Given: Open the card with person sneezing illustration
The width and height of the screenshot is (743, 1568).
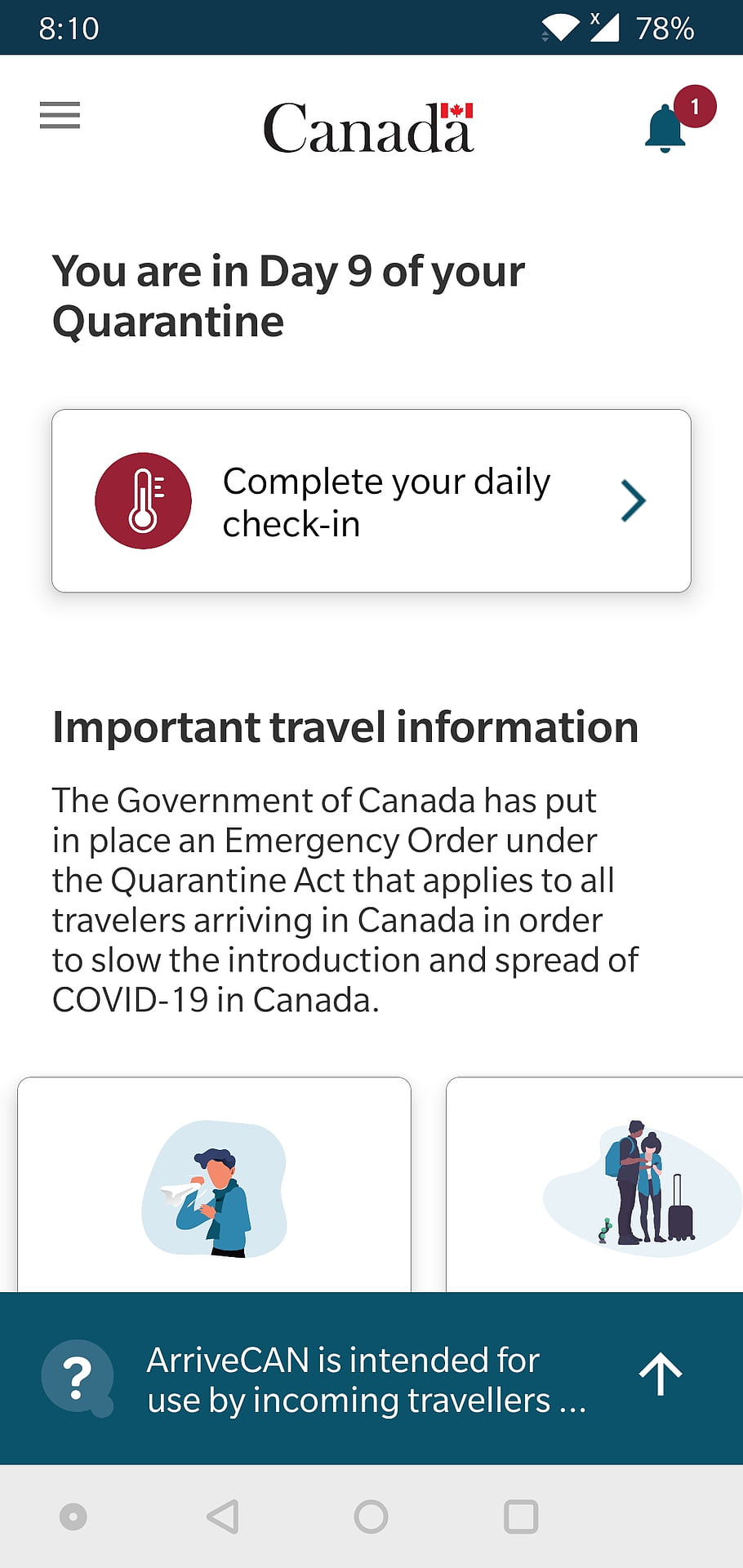Looking at the screenshot, I should tap(214, 1184).
